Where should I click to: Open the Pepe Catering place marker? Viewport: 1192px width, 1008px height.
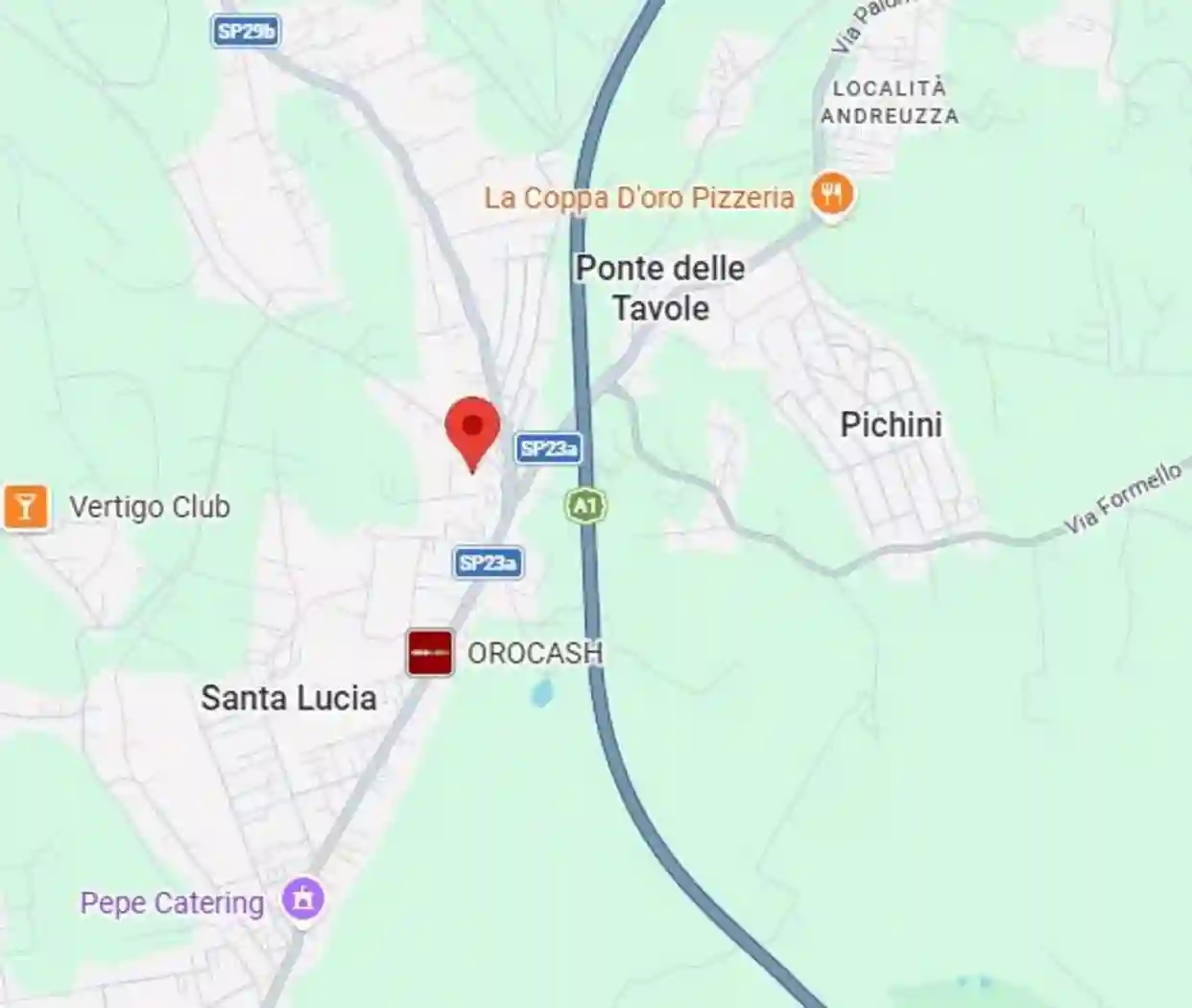point(303,900)
